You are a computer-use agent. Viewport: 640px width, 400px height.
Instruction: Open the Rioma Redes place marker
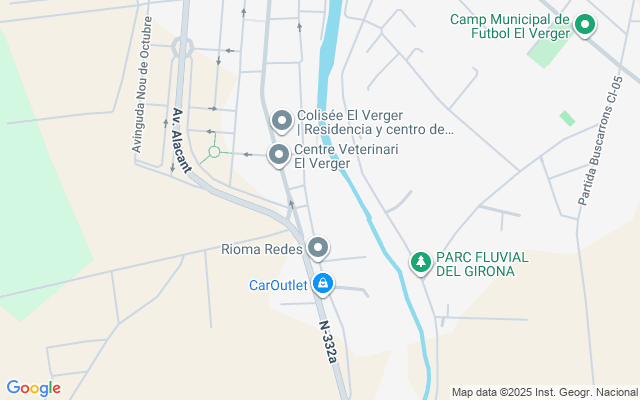point(318,247)
